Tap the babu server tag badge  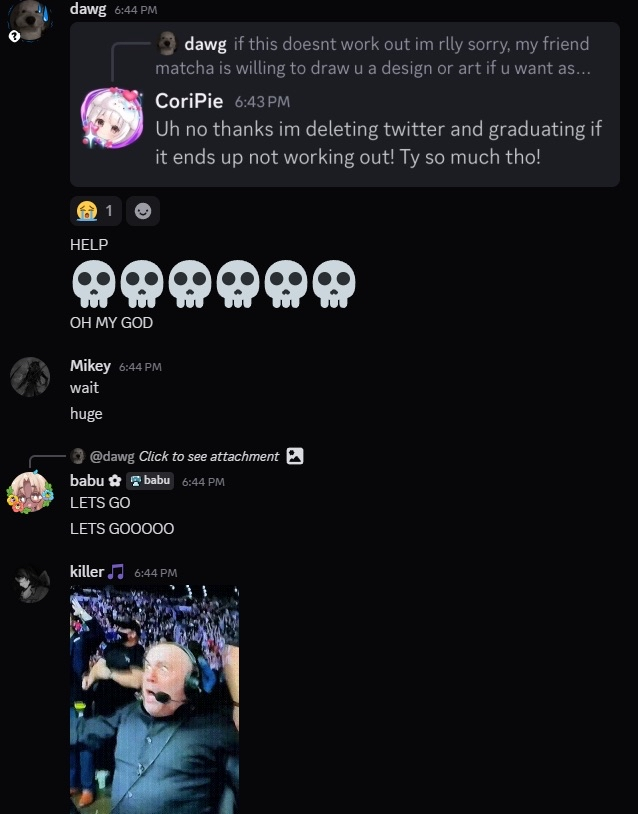150,481
